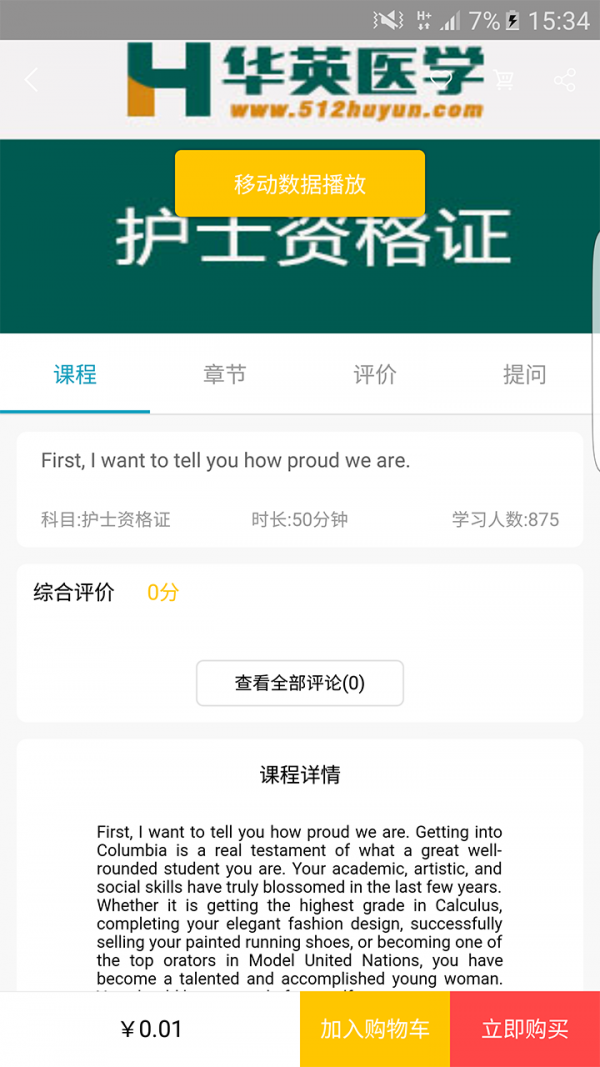Open the shopping cart icon
Image resolution: width=600 pixels, height=1067 pixels.
click(503, 80)
